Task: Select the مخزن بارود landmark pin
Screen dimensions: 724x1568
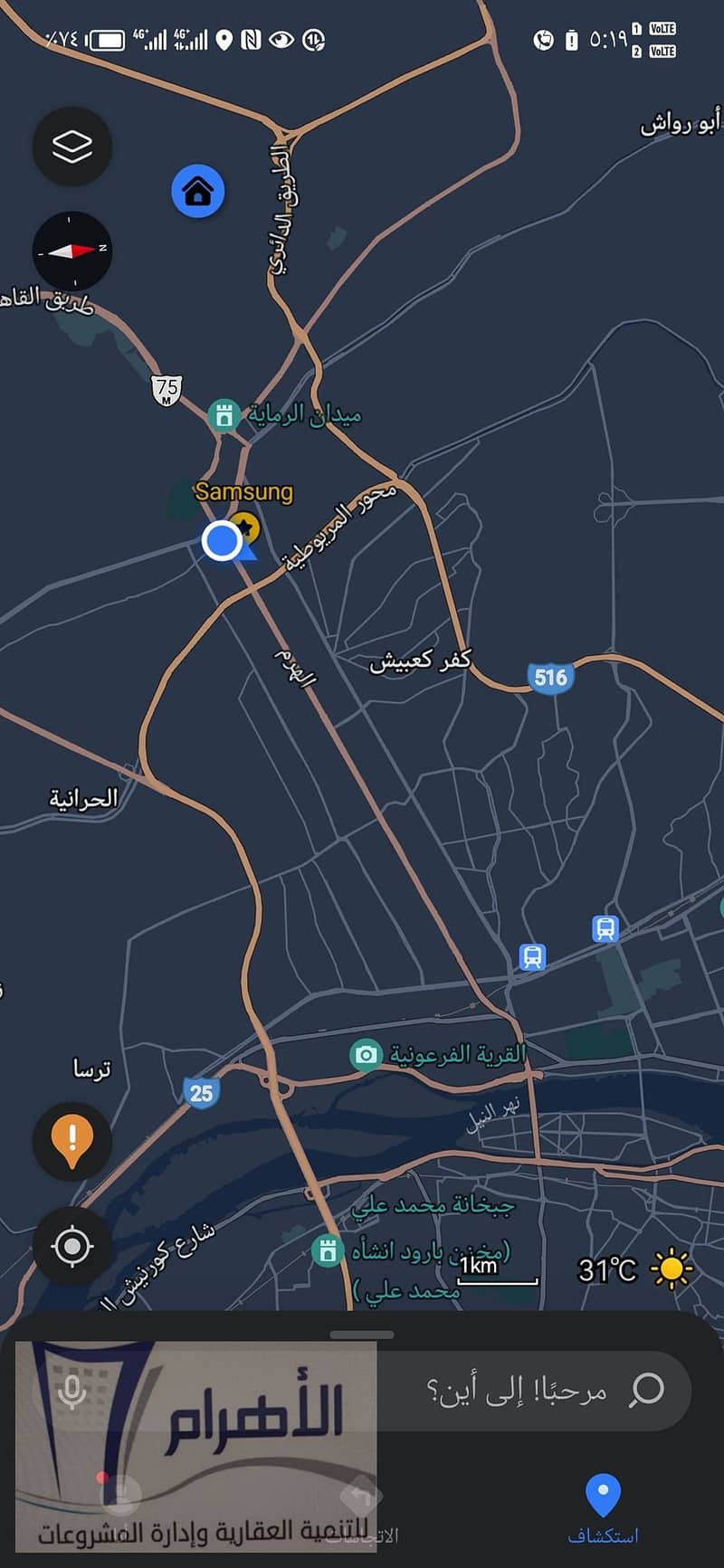Action: coord(327,1251)
